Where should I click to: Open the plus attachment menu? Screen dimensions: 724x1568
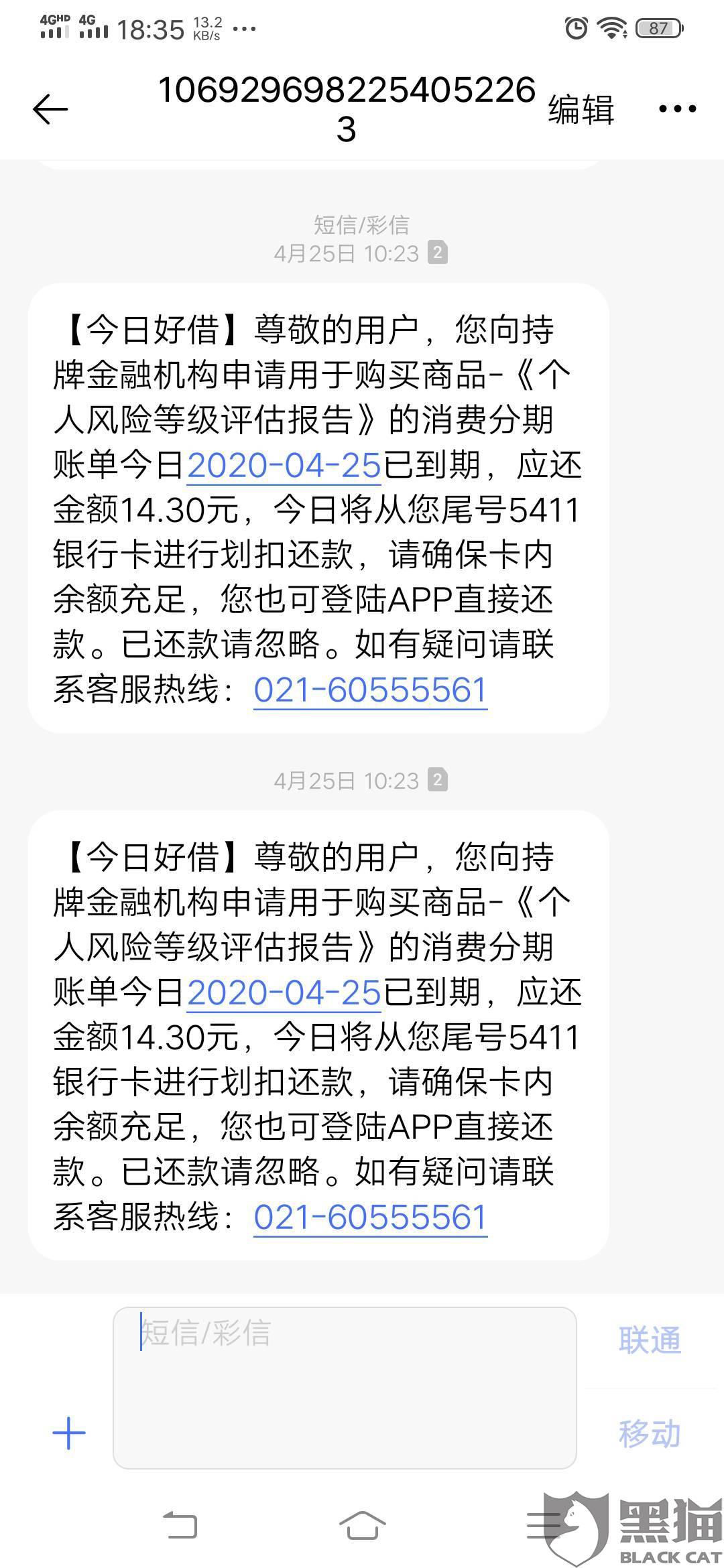pyautogui.click(x=69, y=1433)
